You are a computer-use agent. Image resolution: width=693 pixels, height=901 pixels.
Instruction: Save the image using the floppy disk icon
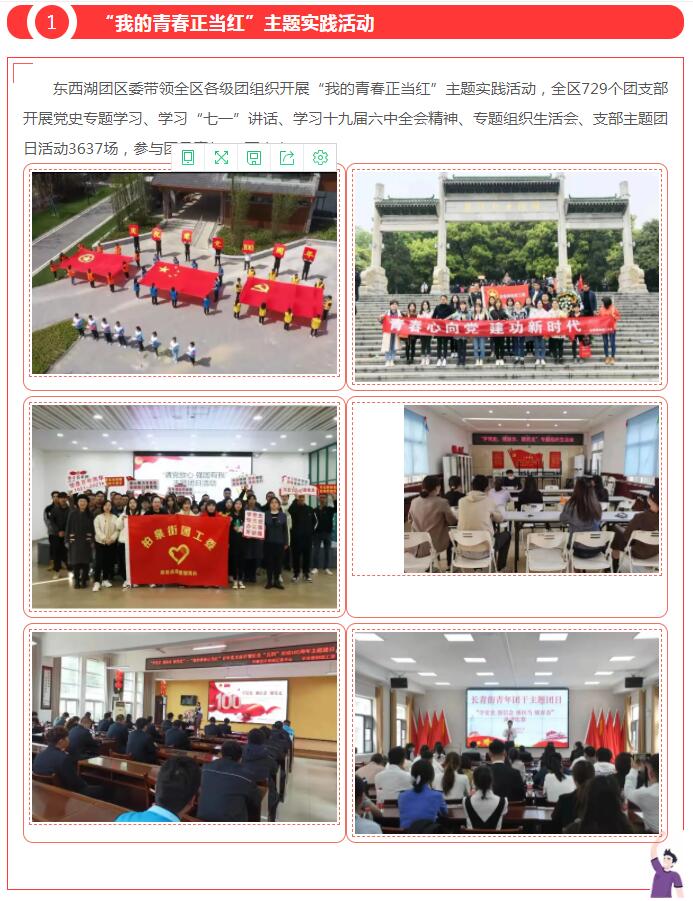click(254, 157)
